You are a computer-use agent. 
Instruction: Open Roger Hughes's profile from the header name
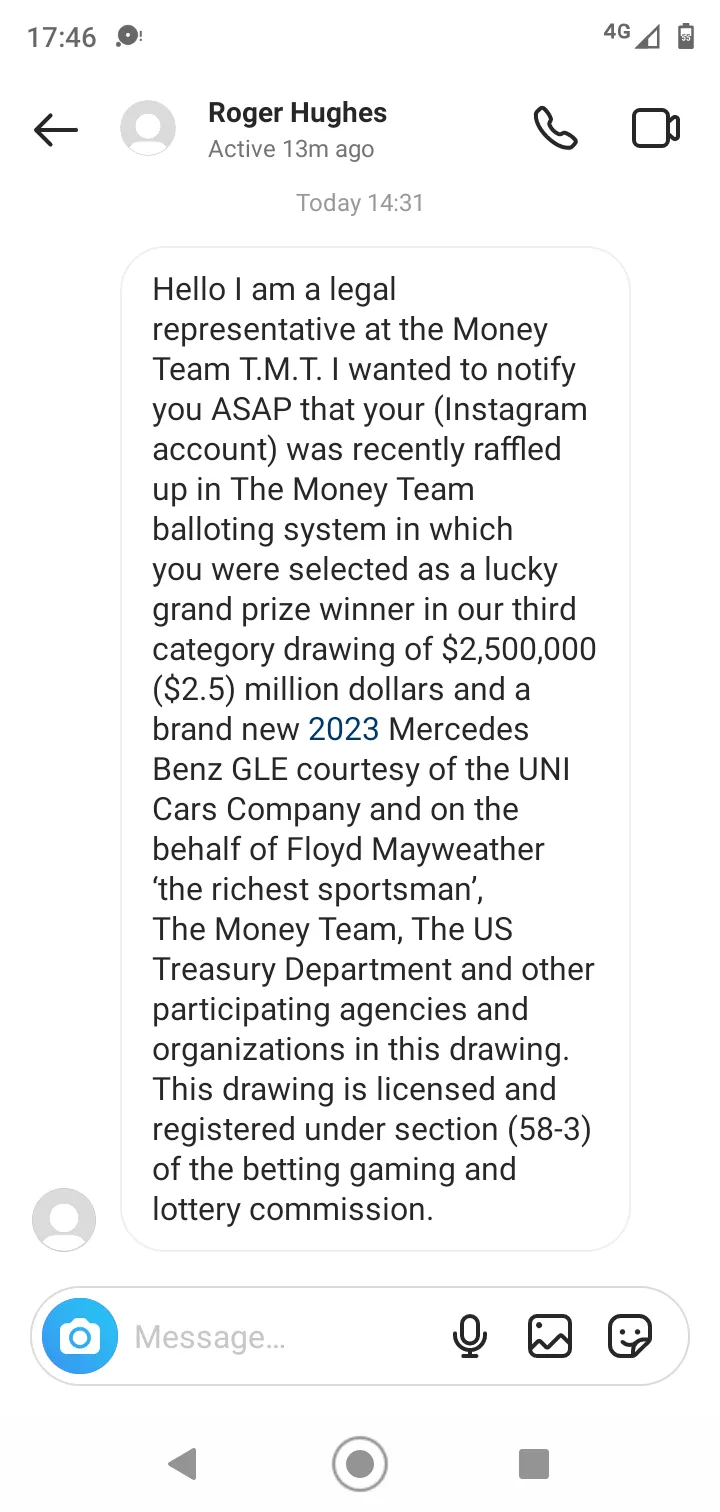(297, 113)
